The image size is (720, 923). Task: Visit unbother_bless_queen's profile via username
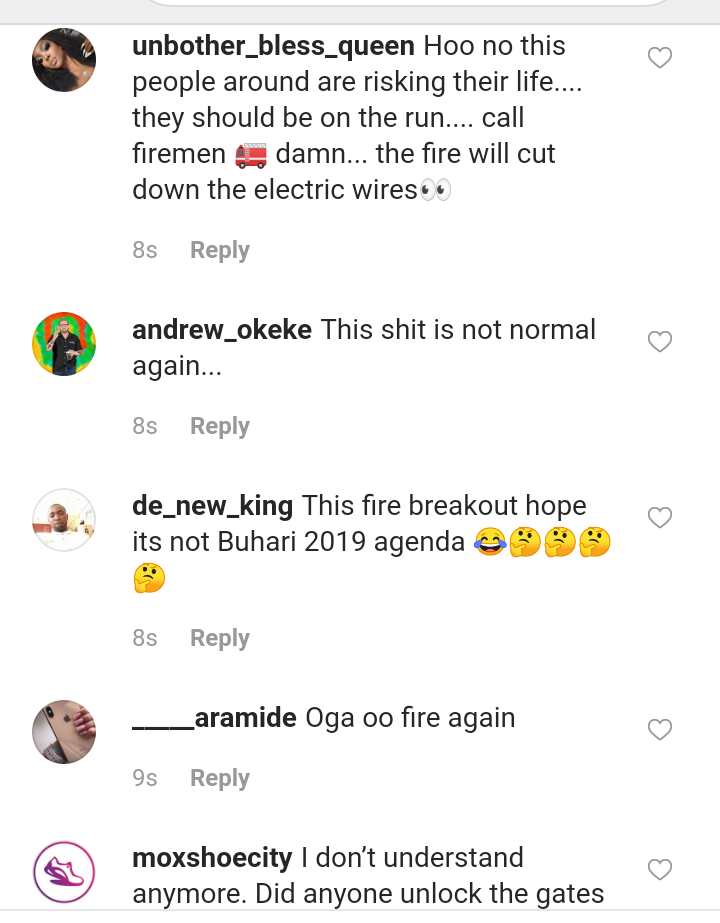tap(273, 46)
